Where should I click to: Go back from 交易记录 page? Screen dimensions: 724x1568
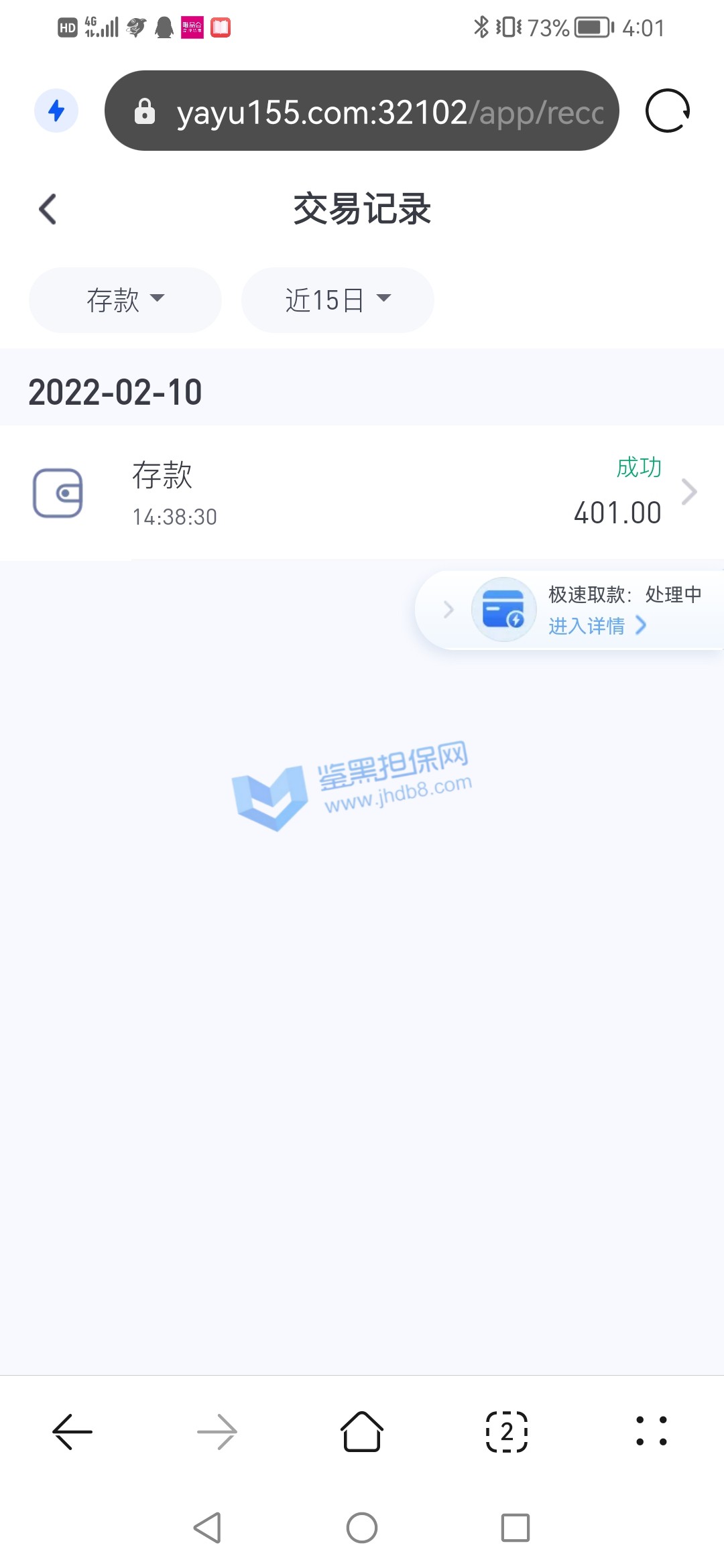click(48, 209)
